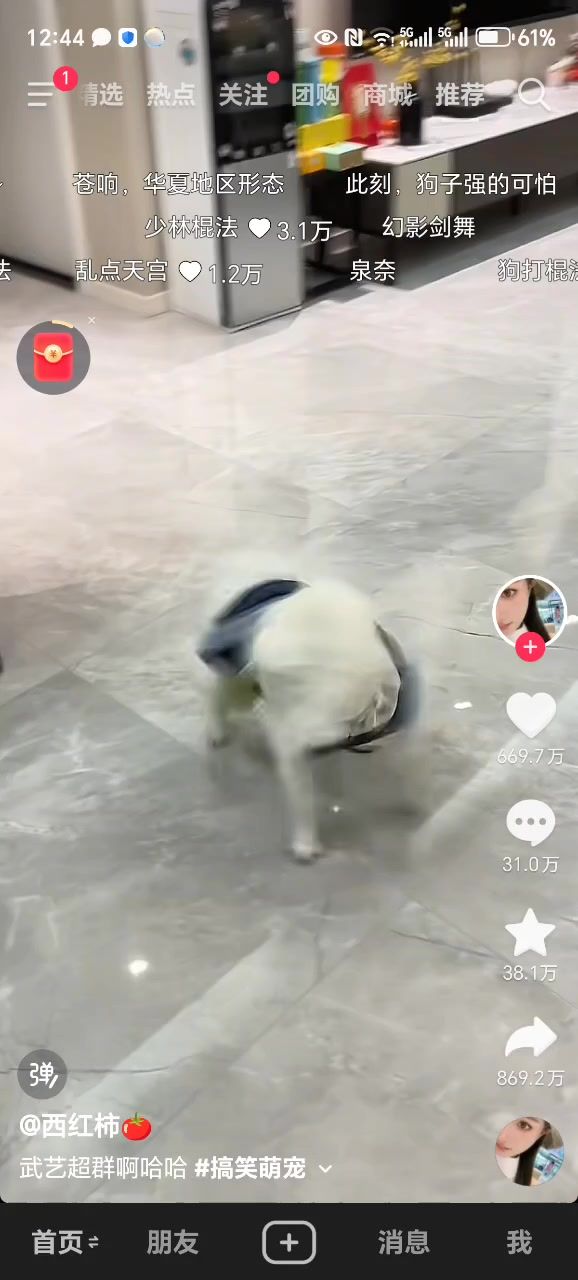Select the 推荐 tab
Image resolution: width=578 pixels, height=1280 pixels.
459,95
